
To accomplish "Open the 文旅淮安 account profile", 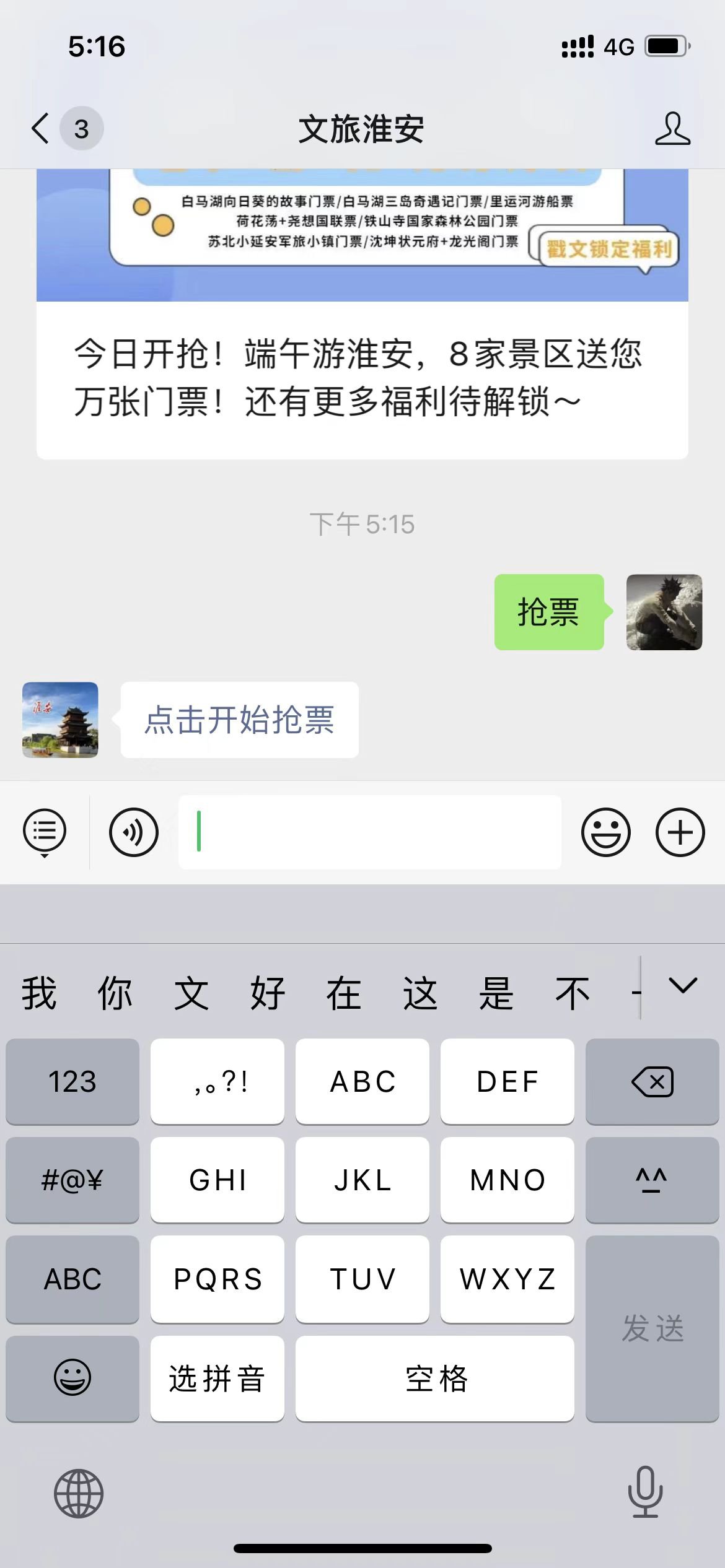I will pos(672,129).
